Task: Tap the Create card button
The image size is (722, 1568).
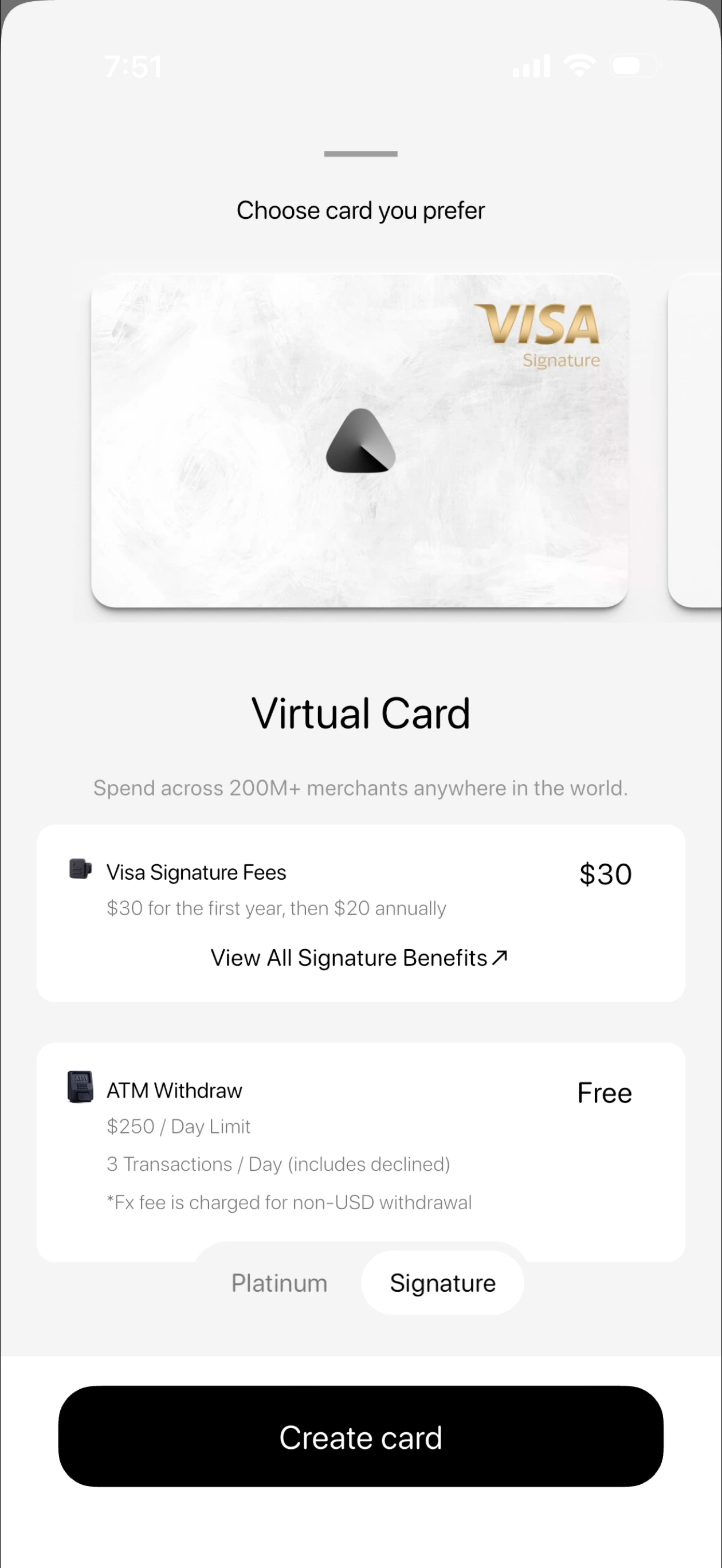Action: coord(360,1437)
